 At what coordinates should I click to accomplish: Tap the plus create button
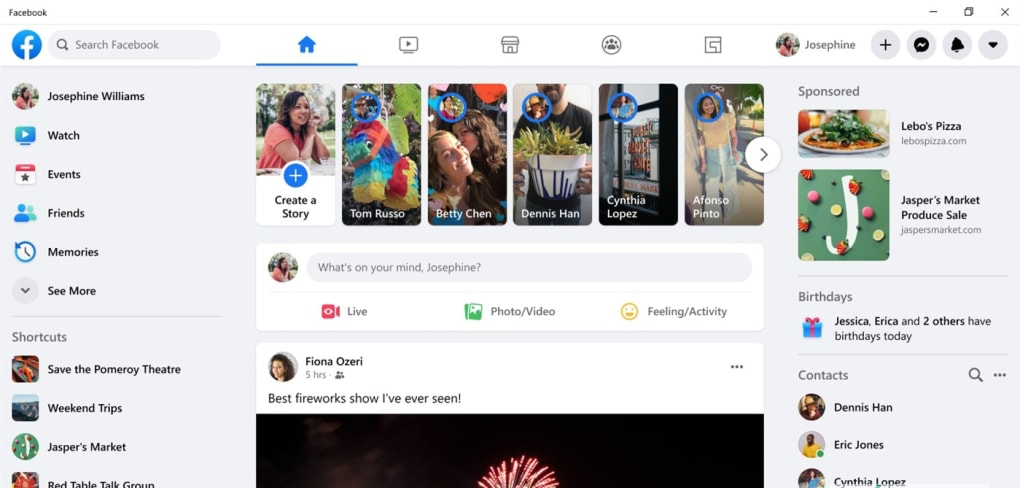pos(885,45)
